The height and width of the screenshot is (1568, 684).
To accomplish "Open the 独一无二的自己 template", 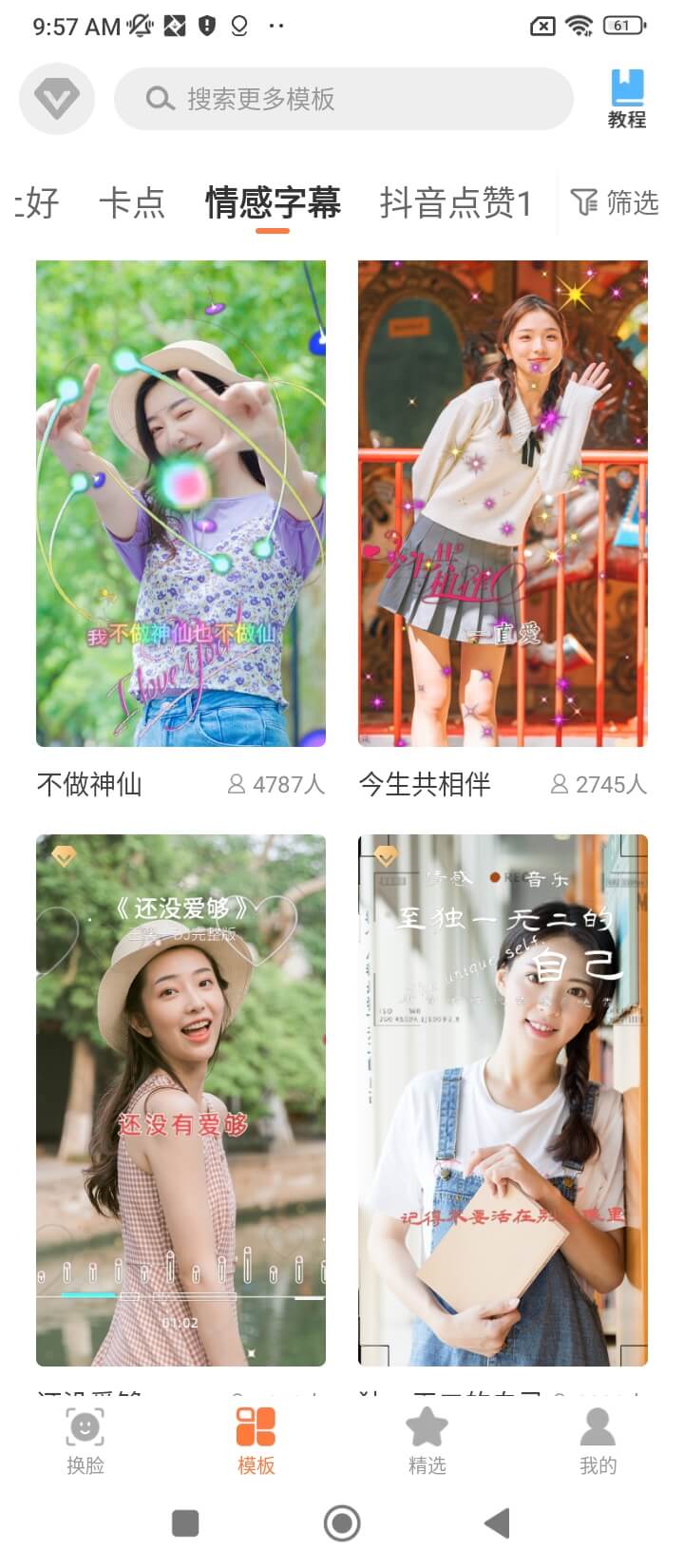I will pyautogui.click(x=503, y=1100).
